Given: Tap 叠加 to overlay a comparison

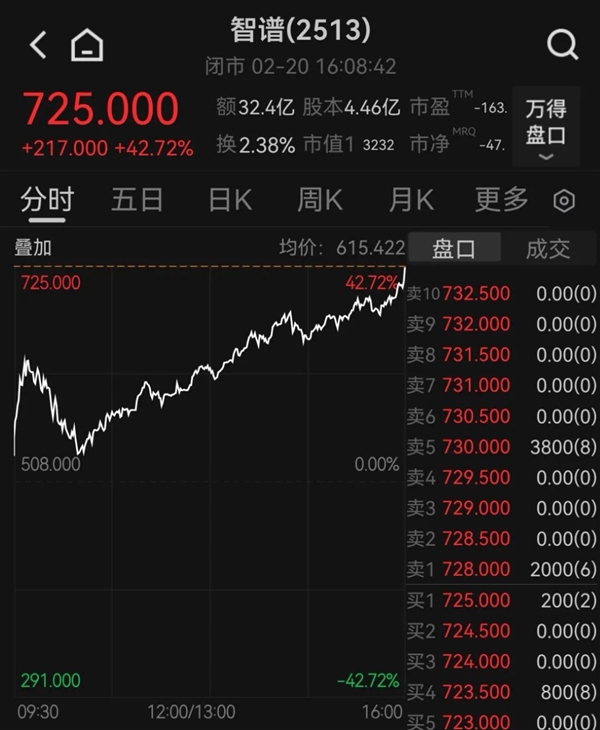Looking at the screenshot, I should (32, 248).
